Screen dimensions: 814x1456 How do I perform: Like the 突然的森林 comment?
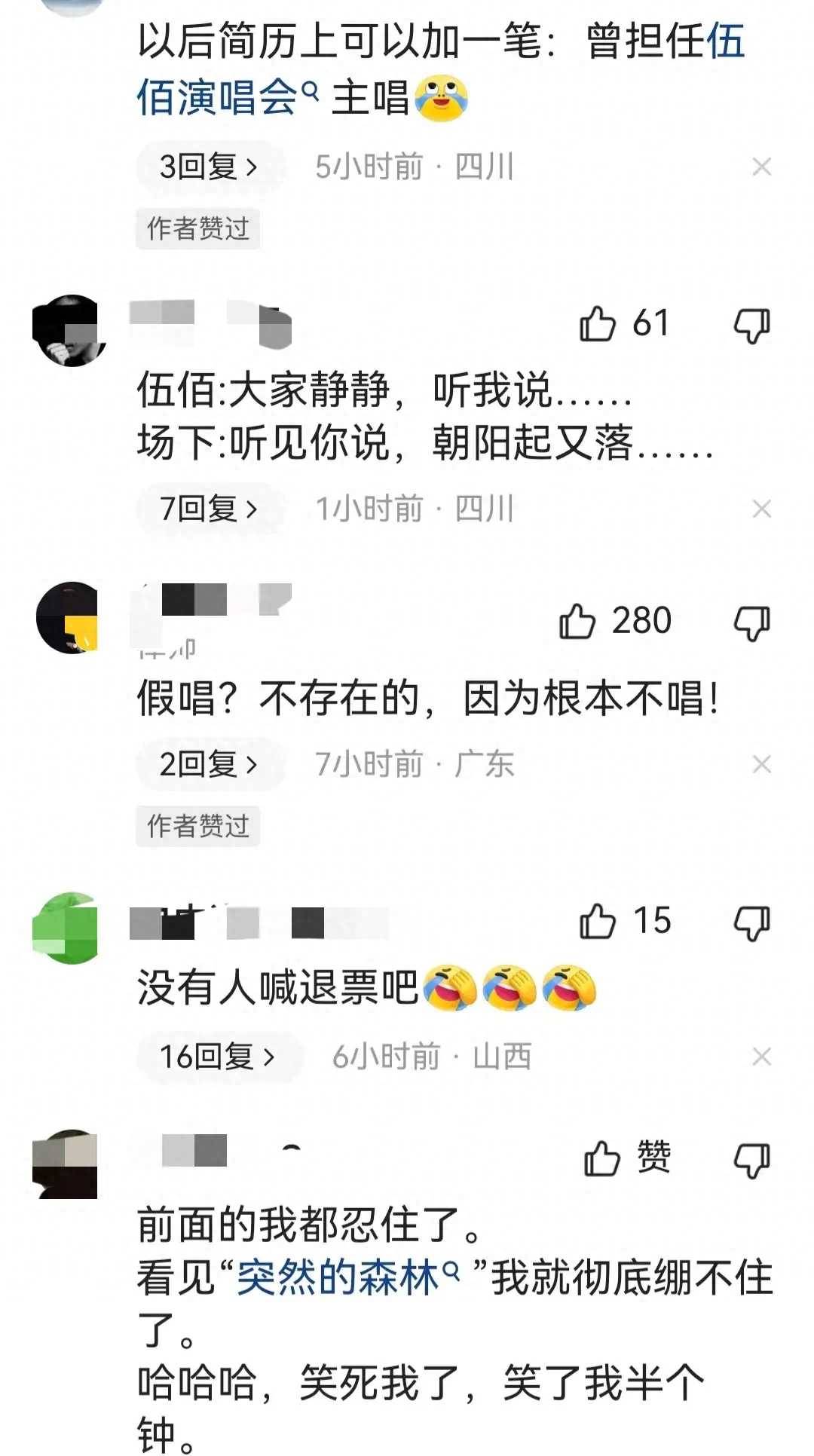coord(602,1158)
